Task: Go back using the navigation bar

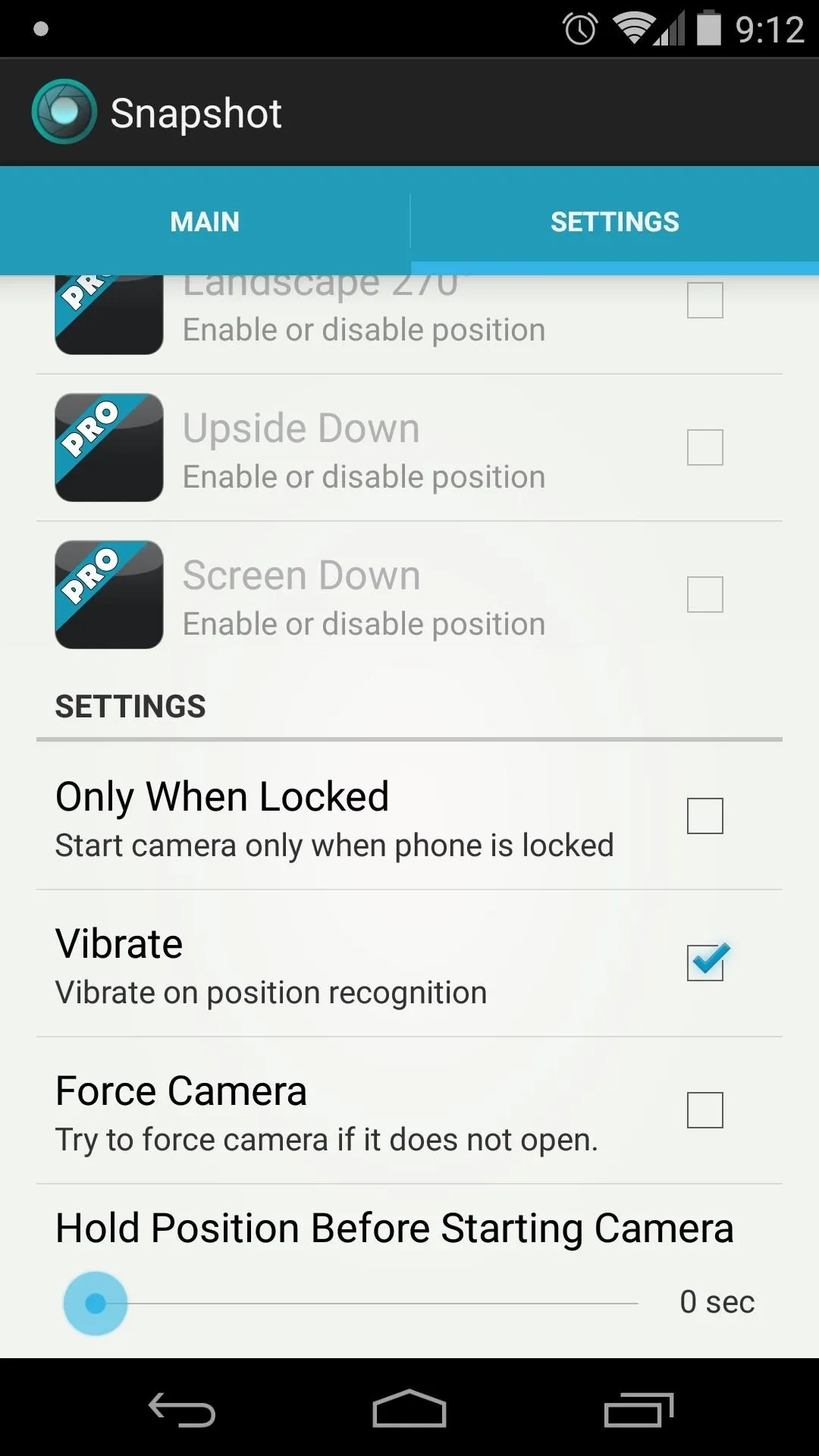Action: (x=182, y=1410)
